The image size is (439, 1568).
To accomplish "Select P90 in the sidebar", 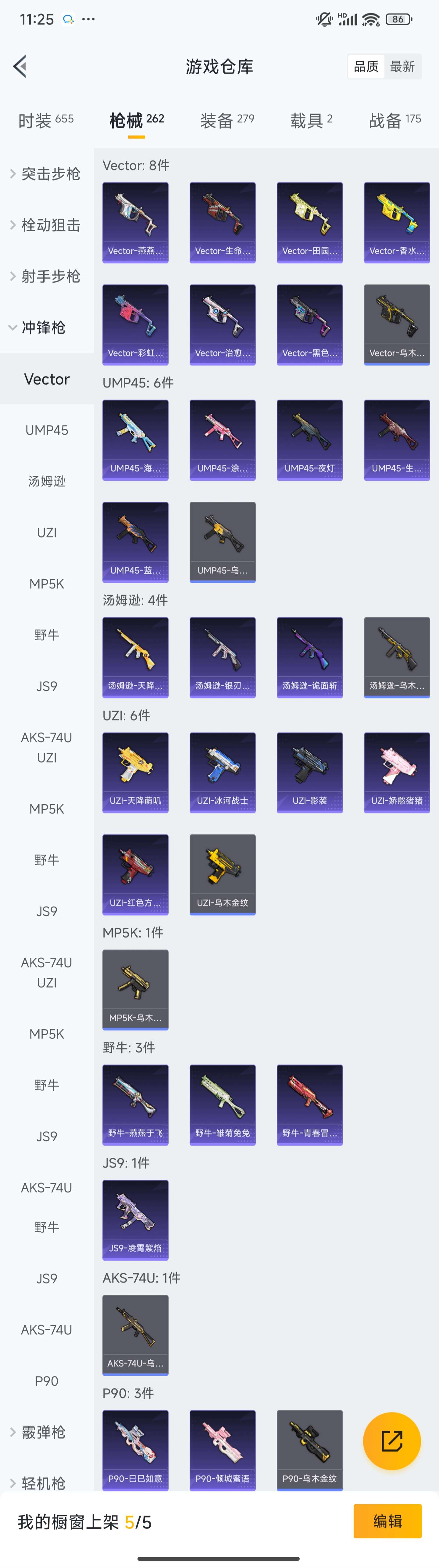I will point(47,1381).
